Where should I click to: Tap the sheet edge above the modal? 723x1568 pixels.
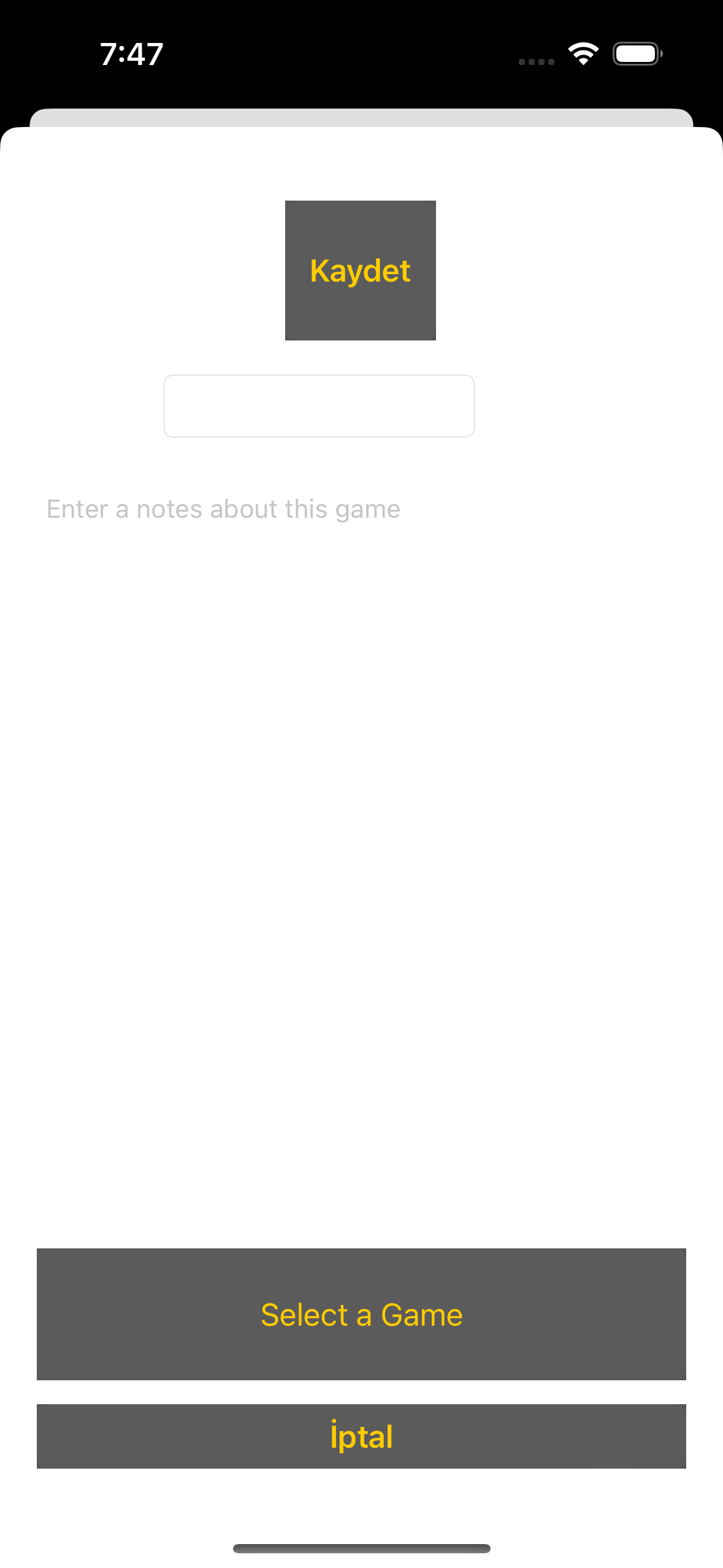[x=361, y=118]
